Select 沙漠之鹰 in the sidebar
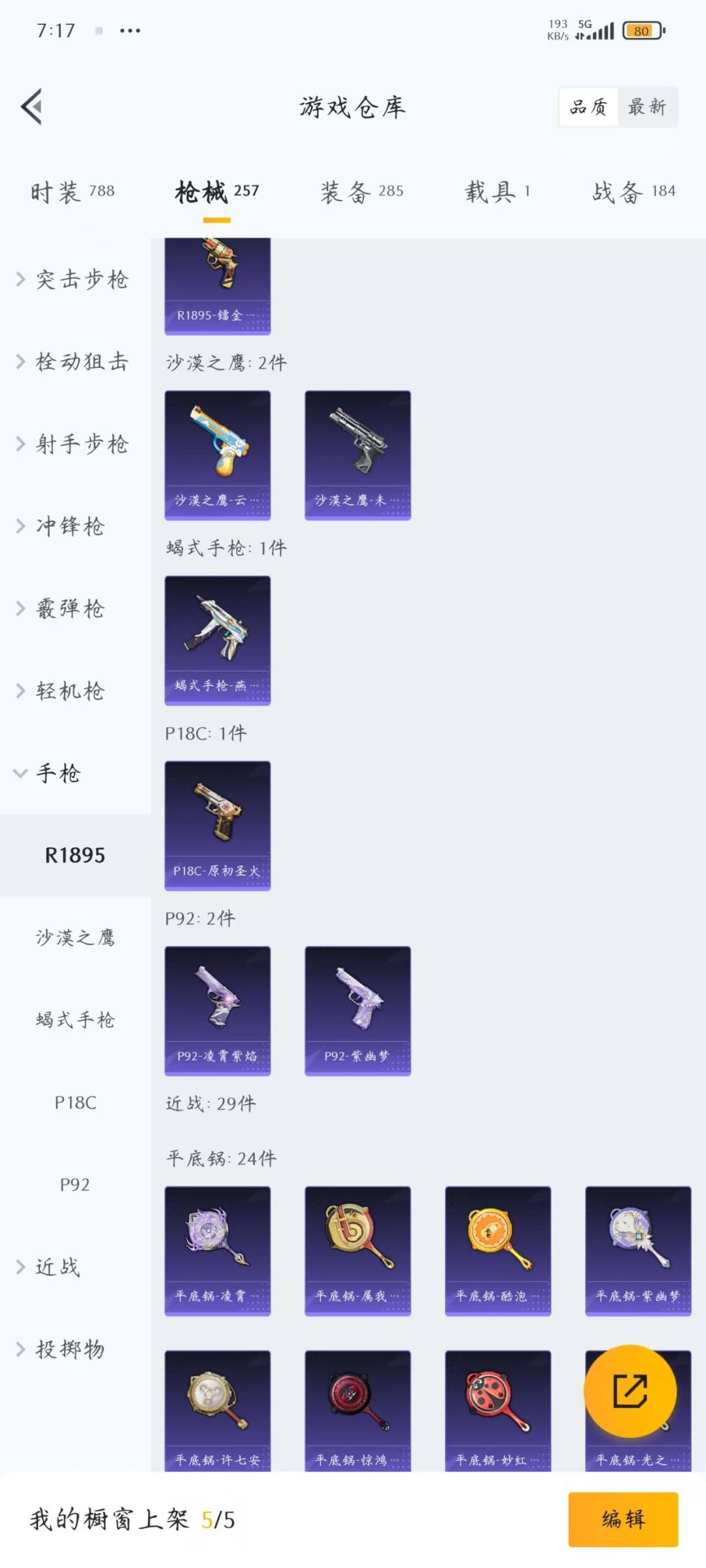 (x=75, y=938)
